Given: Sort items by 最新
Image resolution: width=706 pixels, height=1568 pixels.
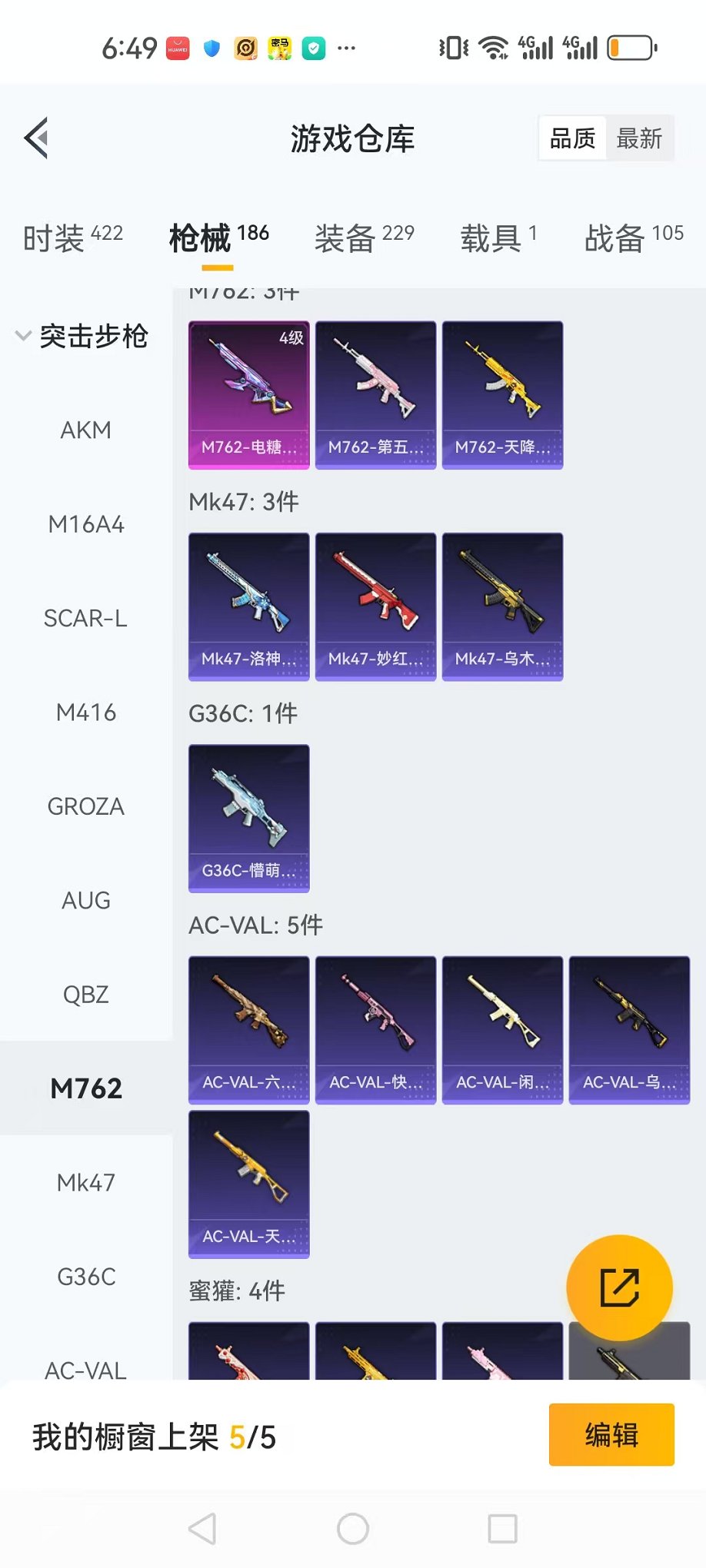Looking at the screenshot, I should click(639, 139).
